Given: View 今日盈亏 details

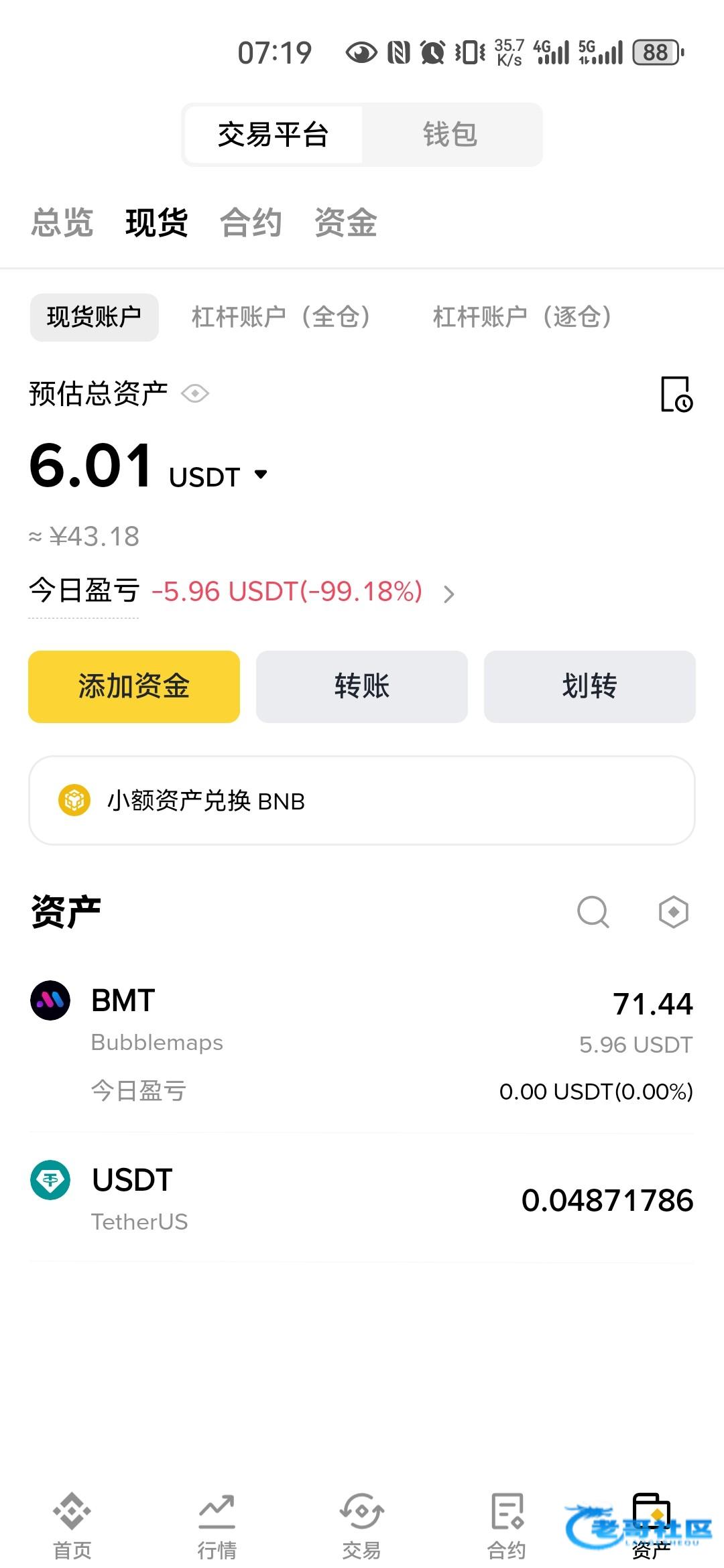Looking at the screenshot, I should pyautogui.click(x=448, y=594).
